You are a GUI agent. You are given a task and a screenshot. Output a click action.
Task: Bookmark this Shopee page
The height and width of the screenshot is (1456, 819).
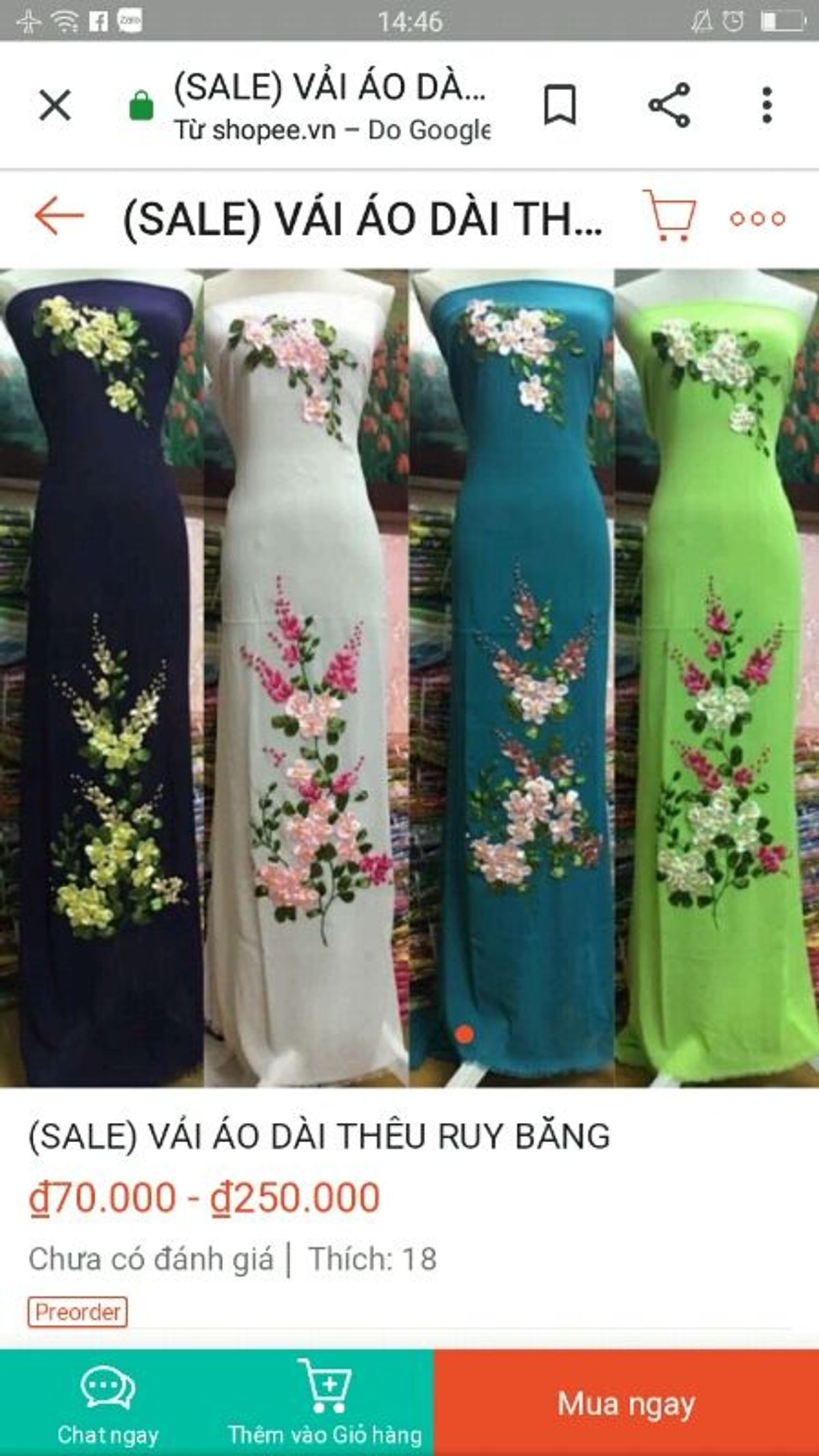(560, 106)
